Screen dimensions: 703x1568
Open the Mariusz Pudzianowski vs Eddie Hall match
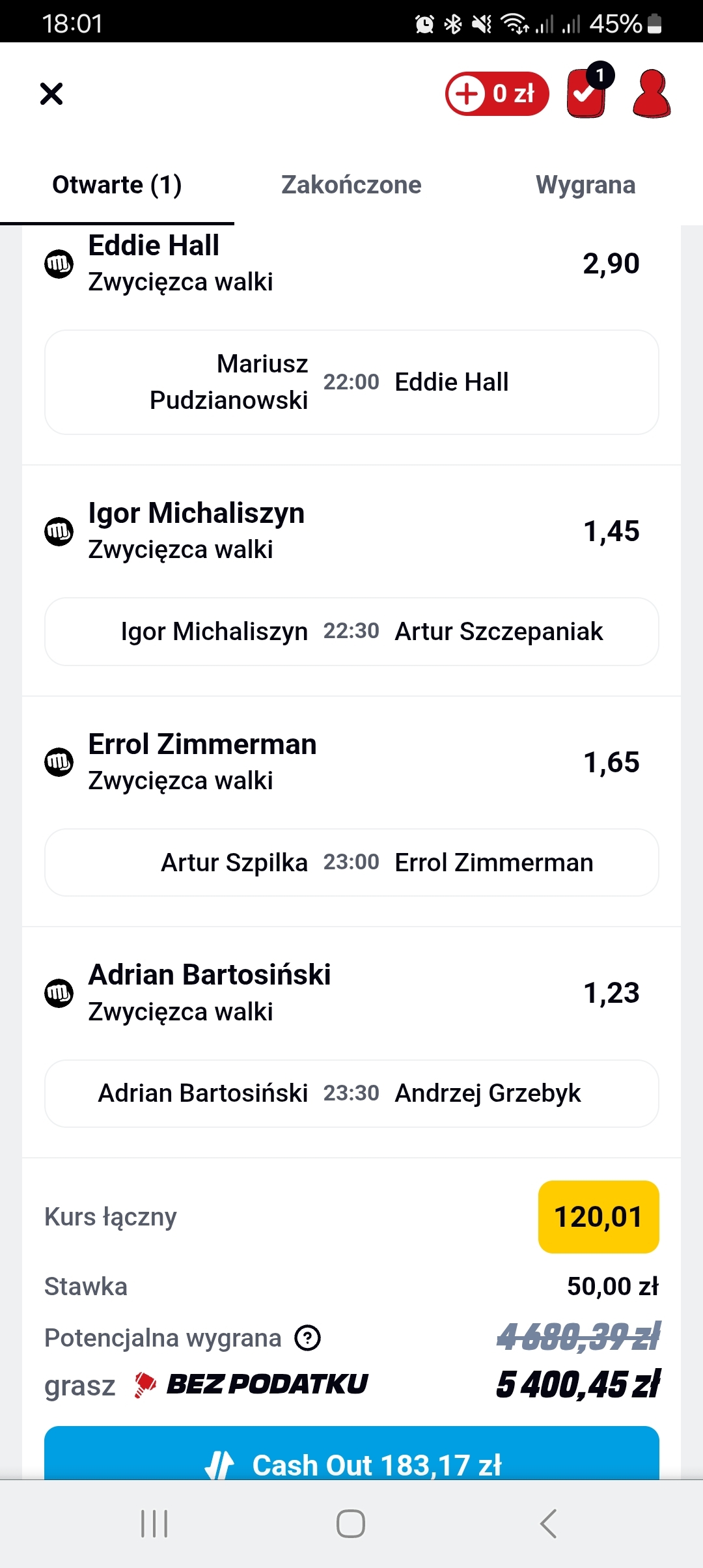[351, 382]
